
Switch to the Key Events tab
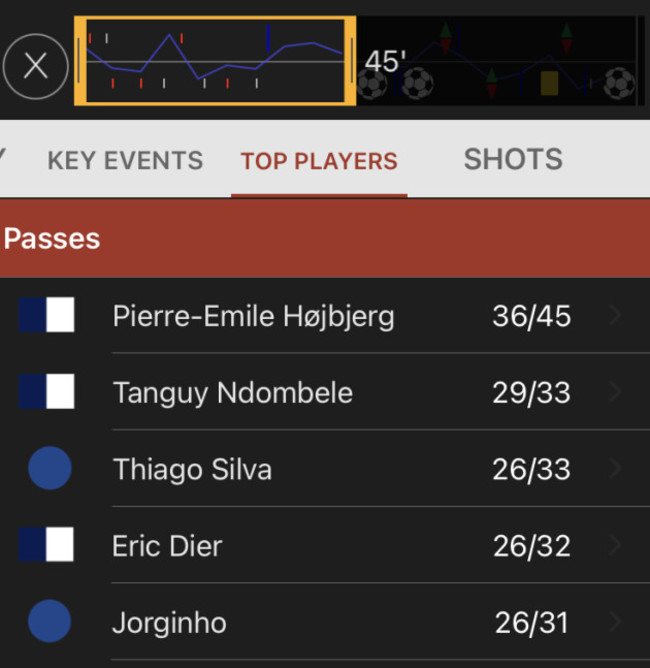click(125, 160)
